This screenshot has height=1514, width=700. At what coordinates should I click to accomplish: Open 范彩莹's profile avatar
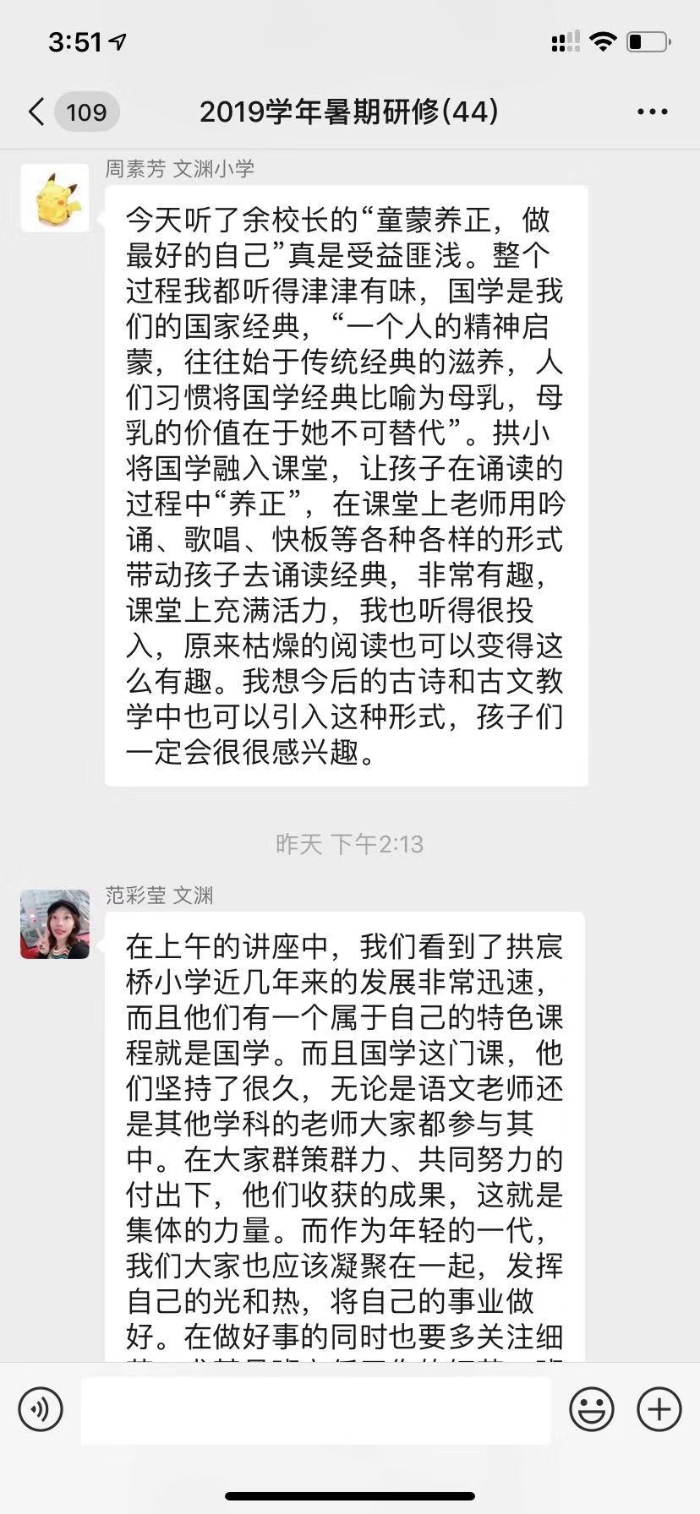55,924
